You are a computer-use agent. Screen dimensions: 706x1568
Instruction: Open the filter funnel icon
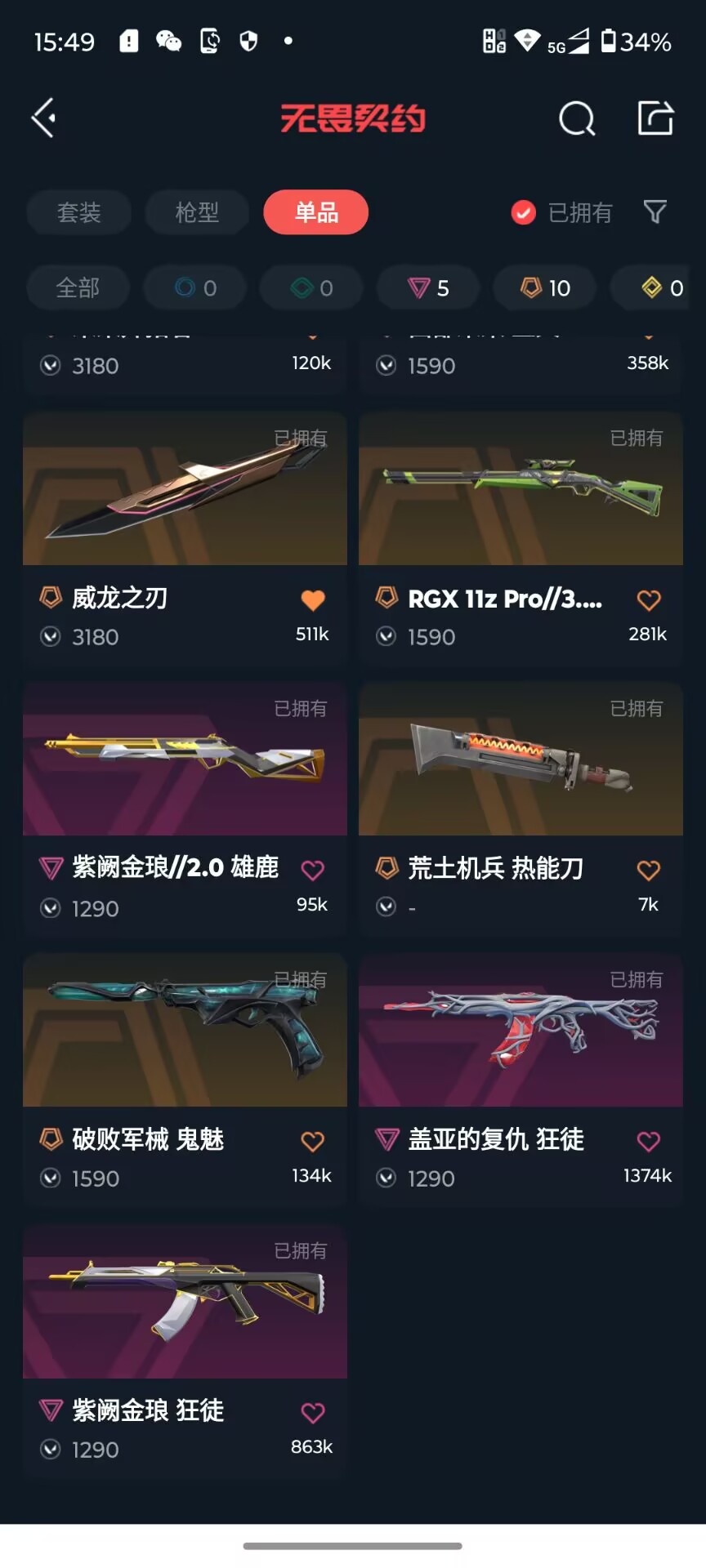coord(655,212)
